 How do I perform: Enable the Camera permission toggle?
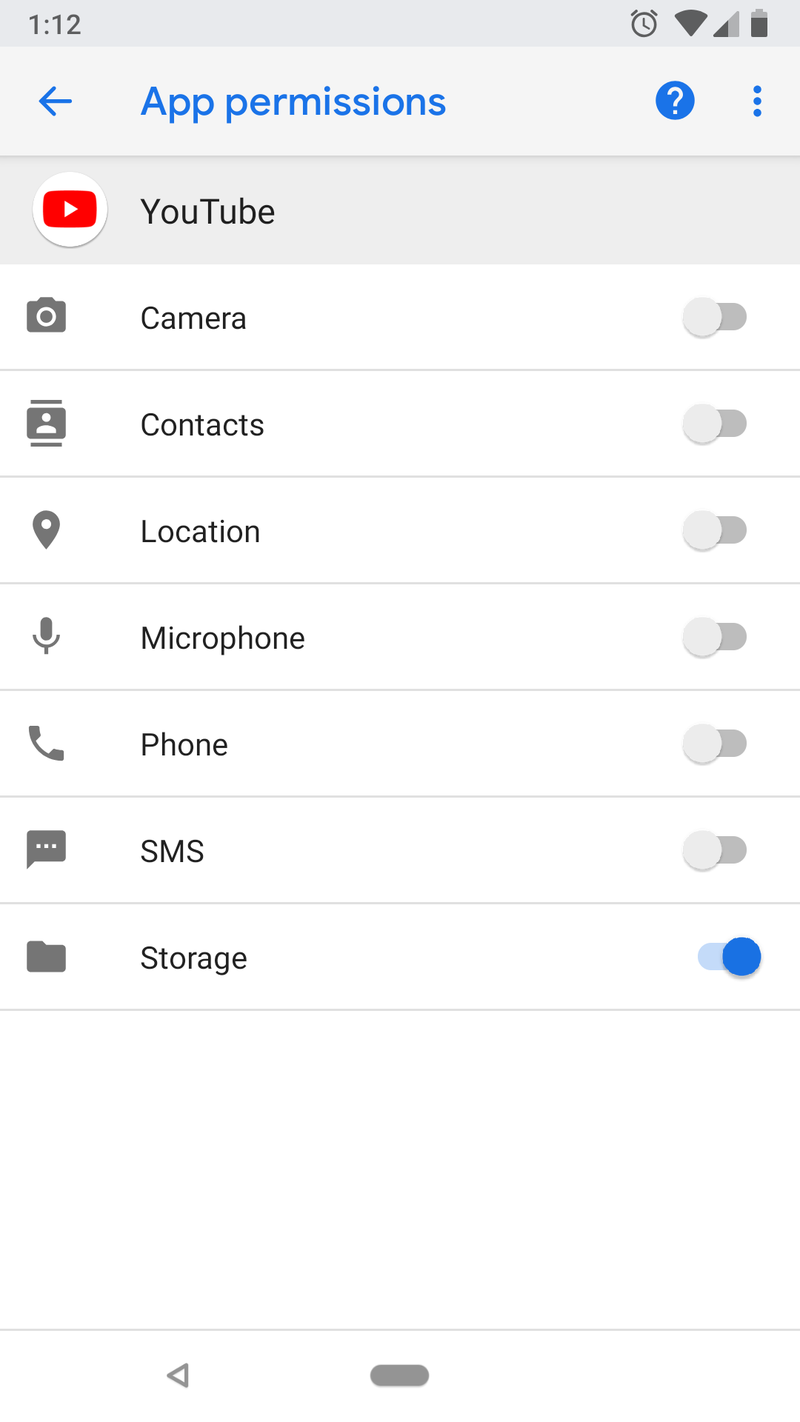click(717, 317)
